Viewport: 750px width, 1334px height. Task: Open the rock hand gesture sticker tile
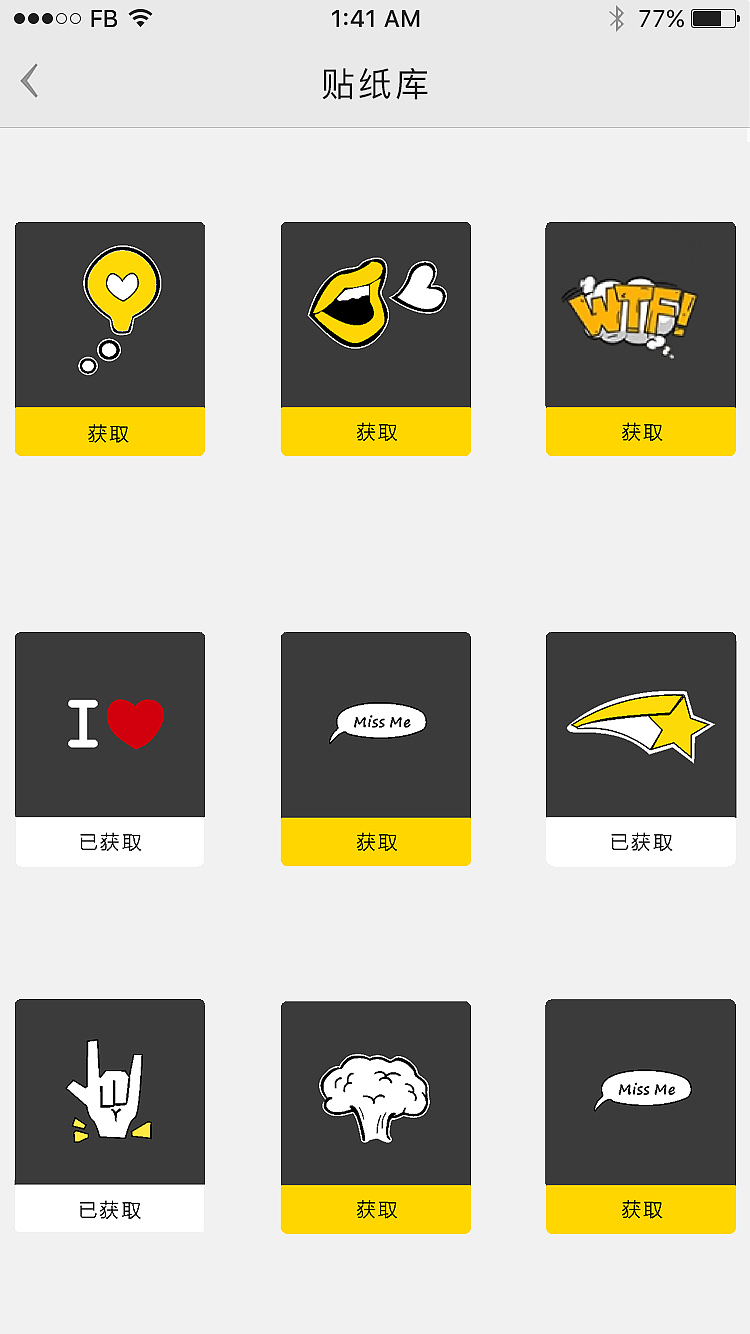[x=110, y=1092]
